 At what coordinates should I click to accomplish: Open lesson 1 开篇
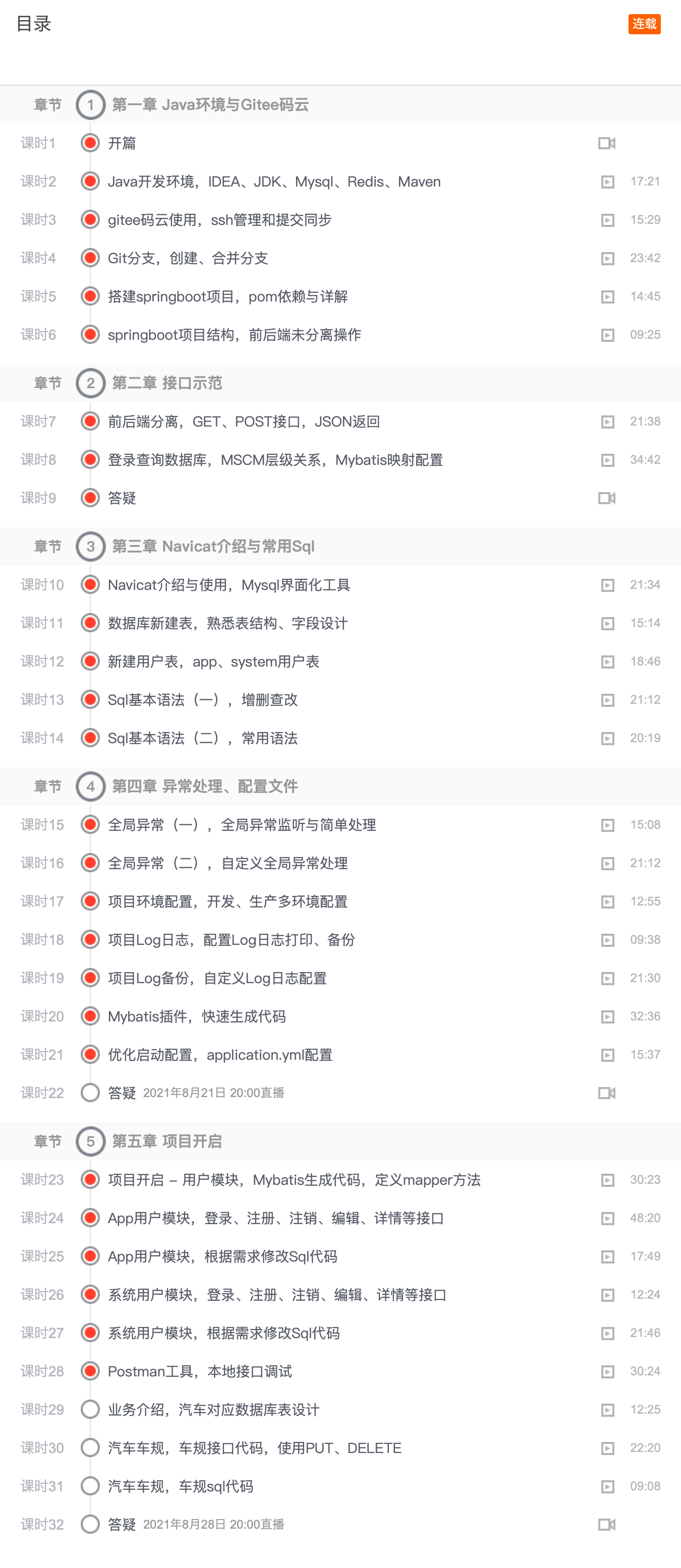coord(122,143)
